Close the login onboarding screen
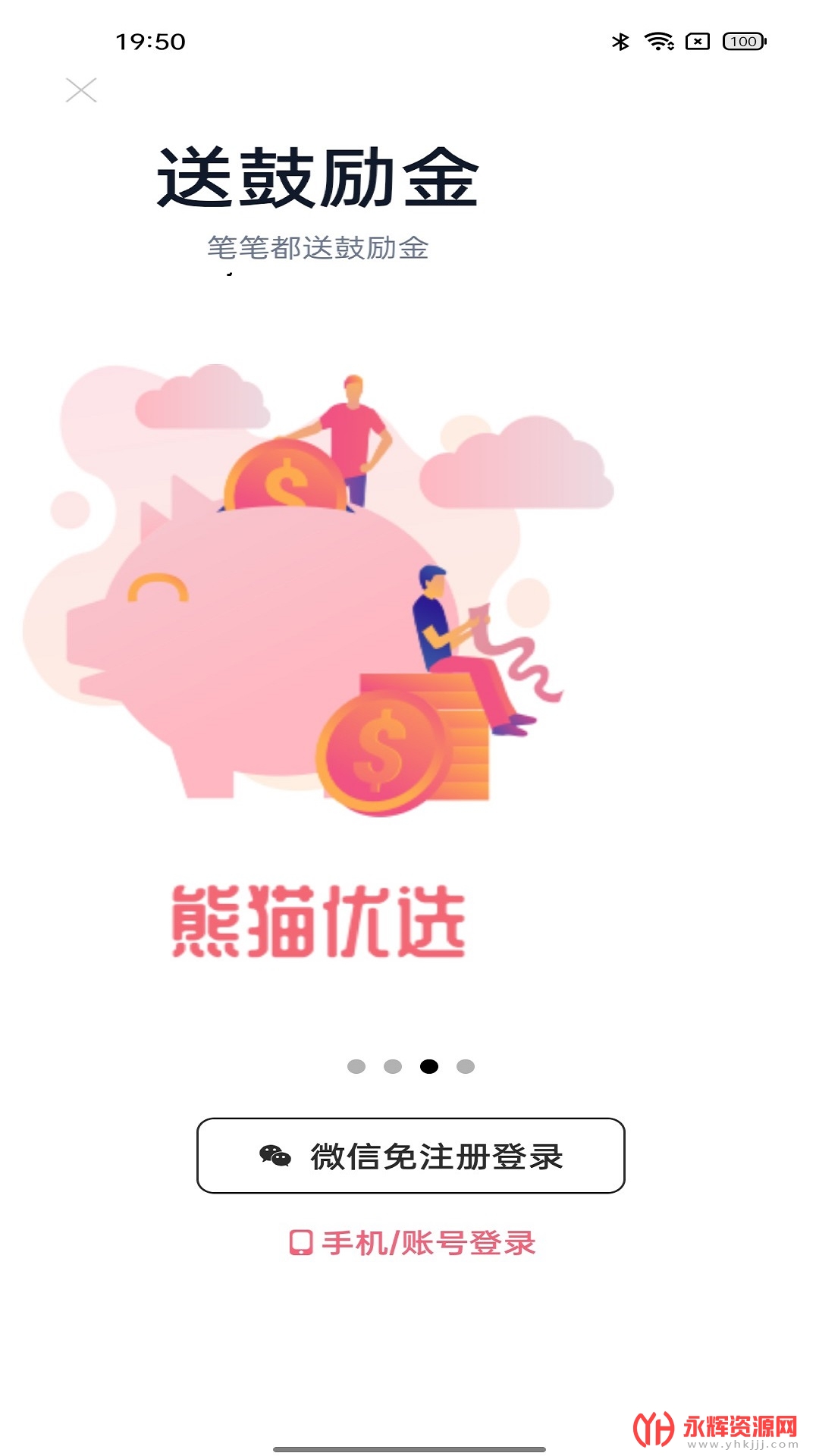Image resolution: width=819 pixels, height=1456 pixels. [x=81, y=90]
